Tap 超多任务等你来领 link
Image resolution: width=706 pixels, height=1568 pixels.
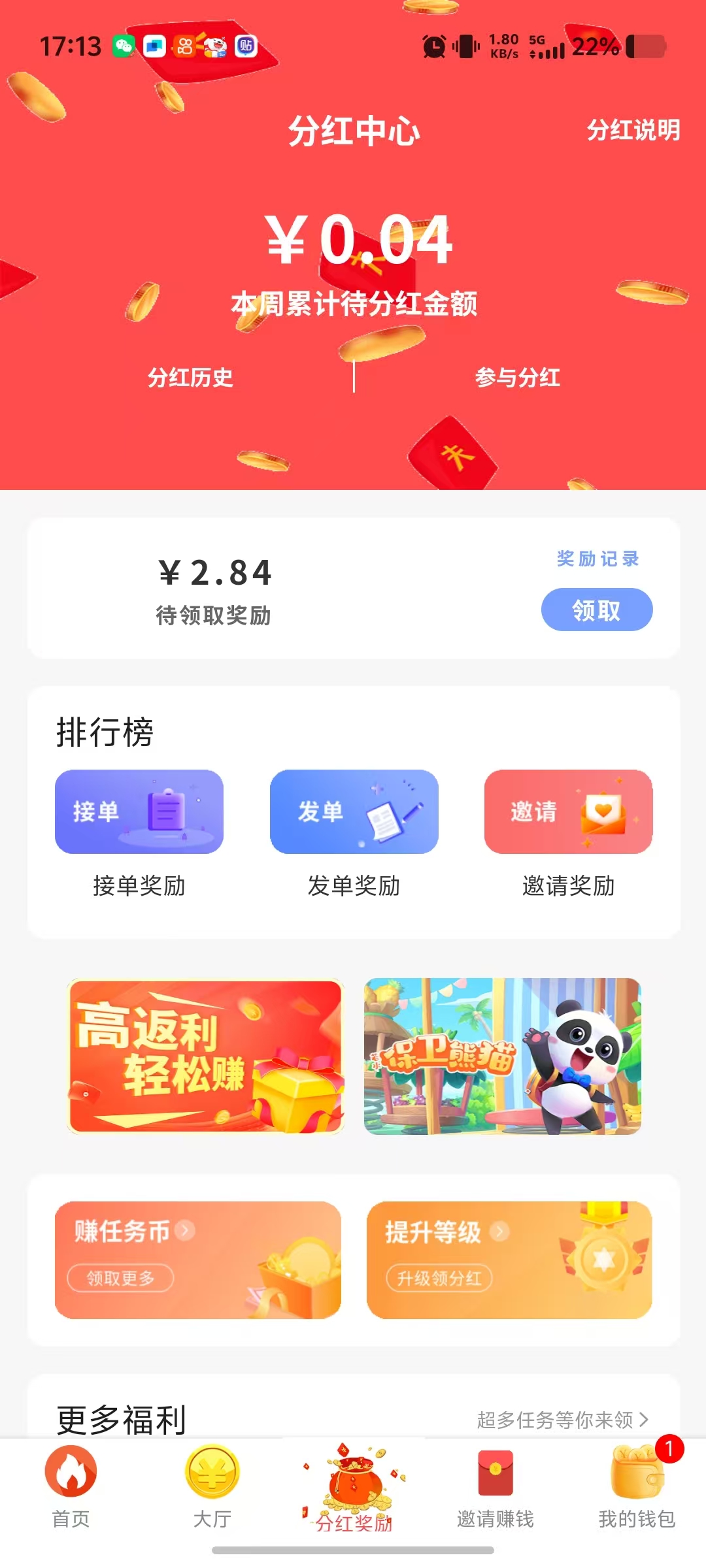point(563,1420)
